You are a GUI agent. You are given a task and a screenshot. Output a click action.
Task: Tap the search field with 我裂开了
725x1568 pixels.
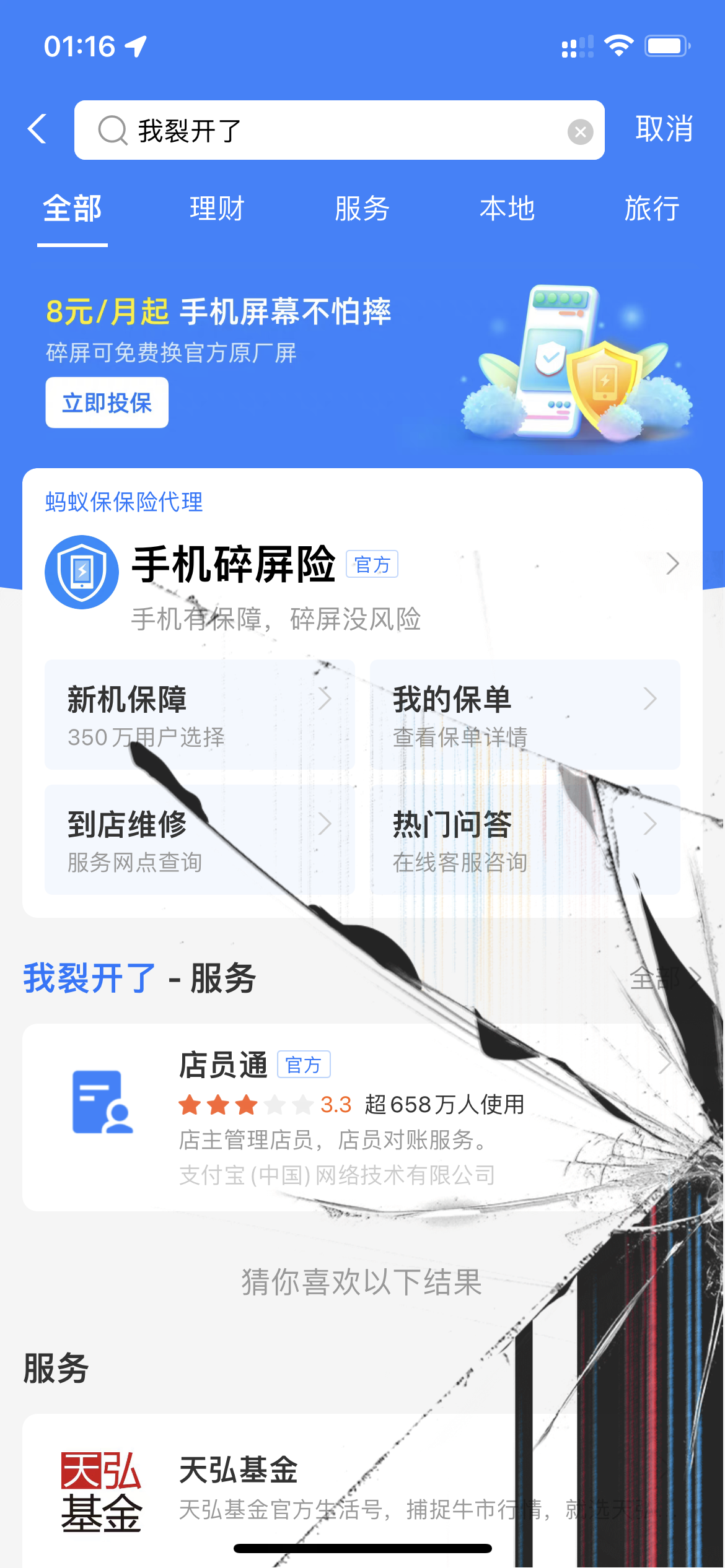335,131
